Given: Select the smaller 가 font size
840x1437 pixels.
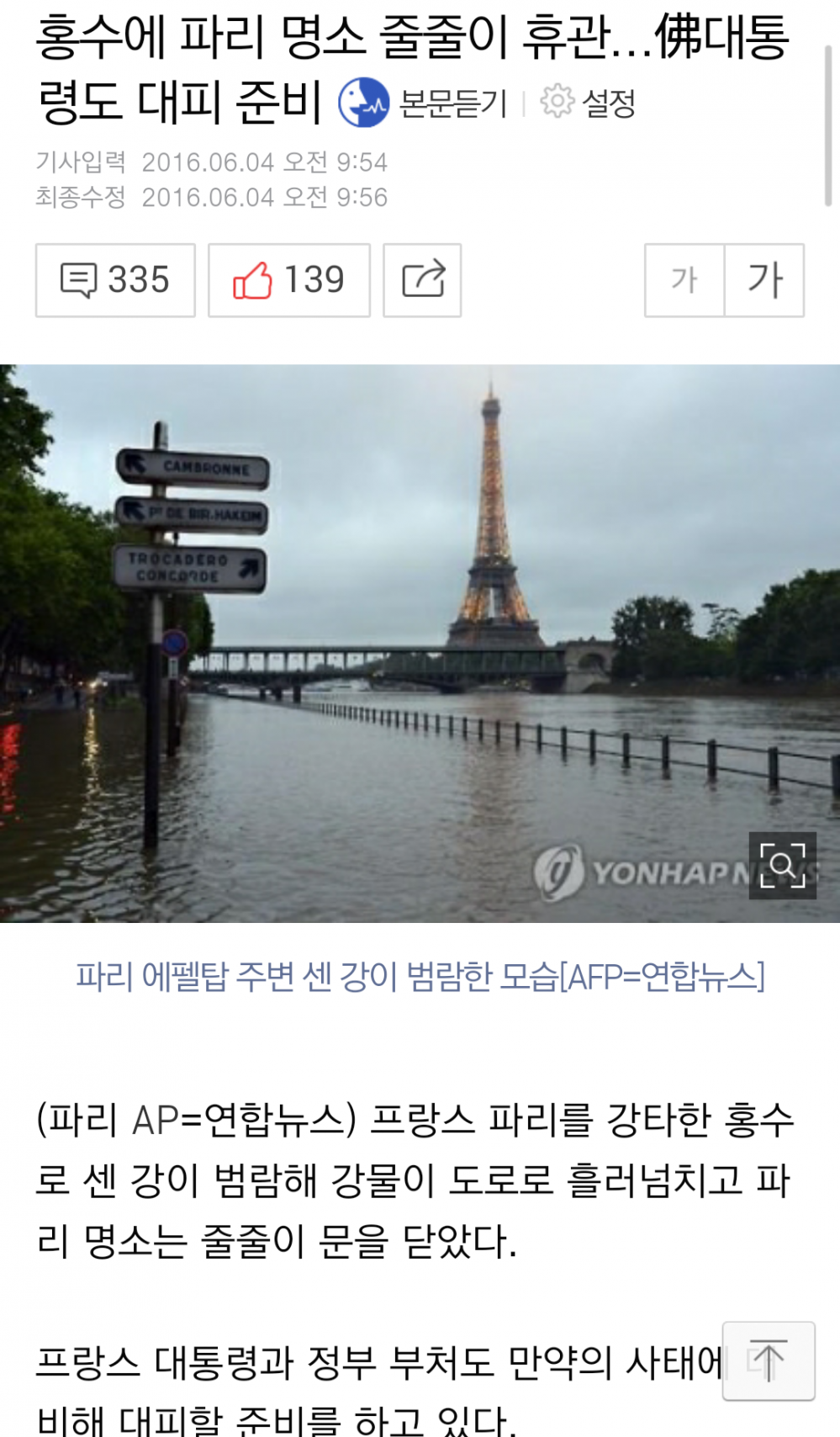Looking at the screenshot, I should [684, 280].
